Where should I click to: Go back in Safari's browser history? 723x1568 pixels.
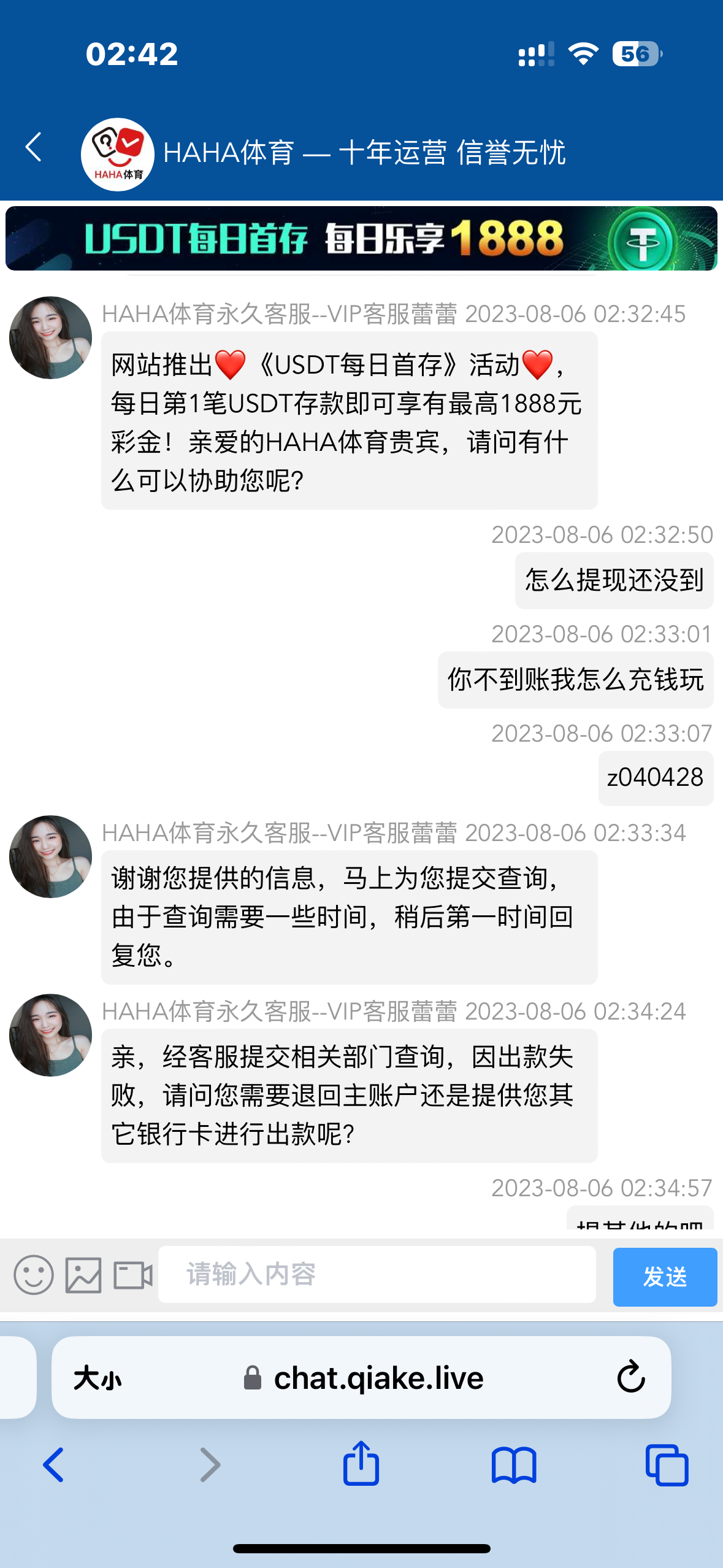point(54,1465)
